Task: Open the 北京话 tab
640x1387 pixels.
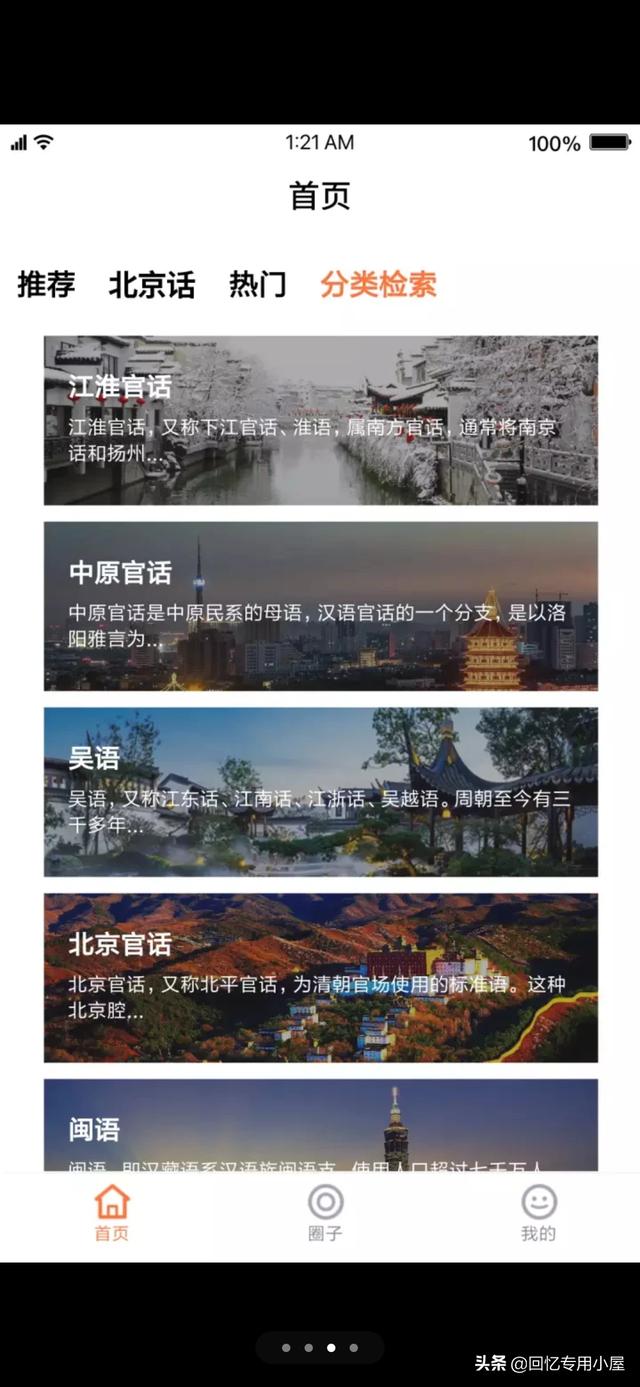Action: point(152,285)
